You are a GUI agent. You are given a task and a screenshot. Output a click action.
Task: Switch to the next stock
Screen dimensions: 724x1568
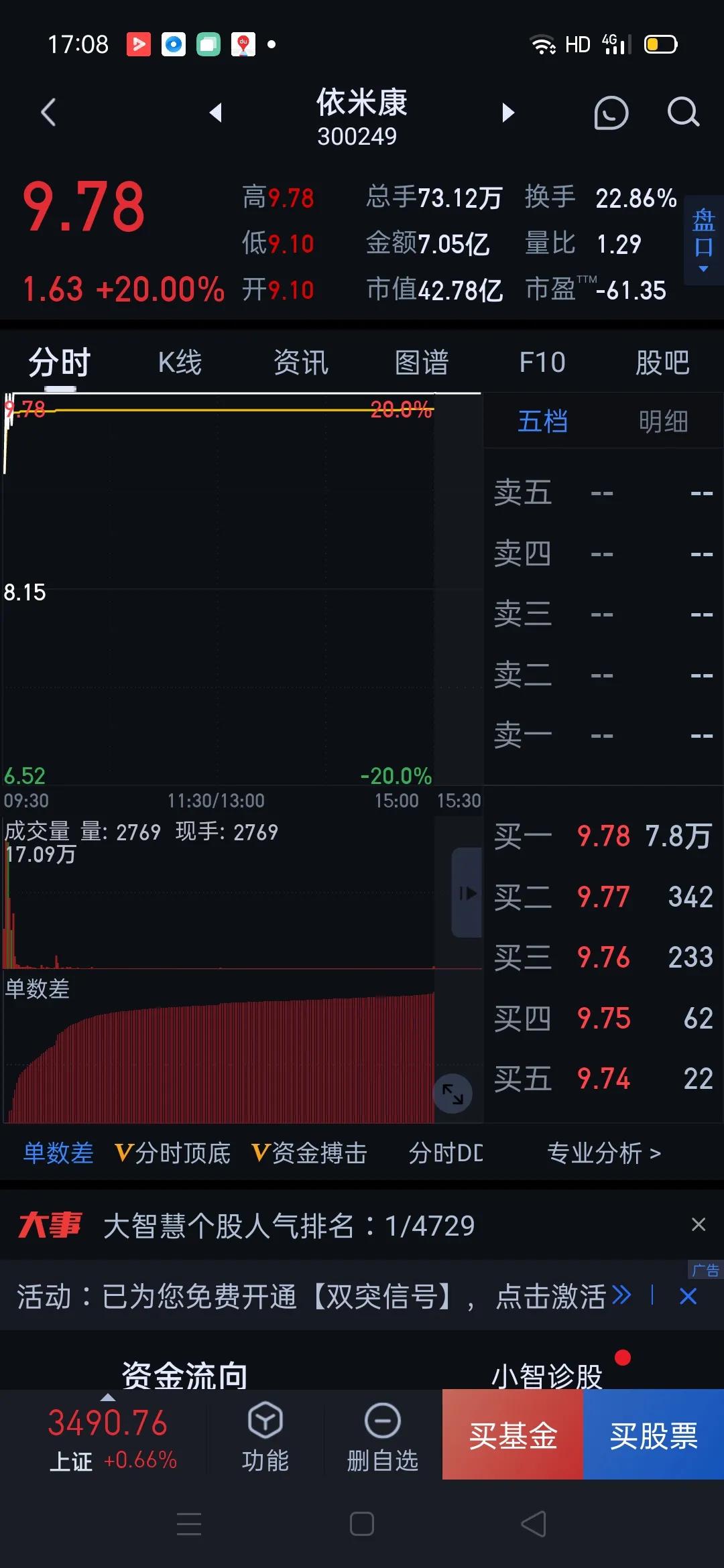coord(508,113)
